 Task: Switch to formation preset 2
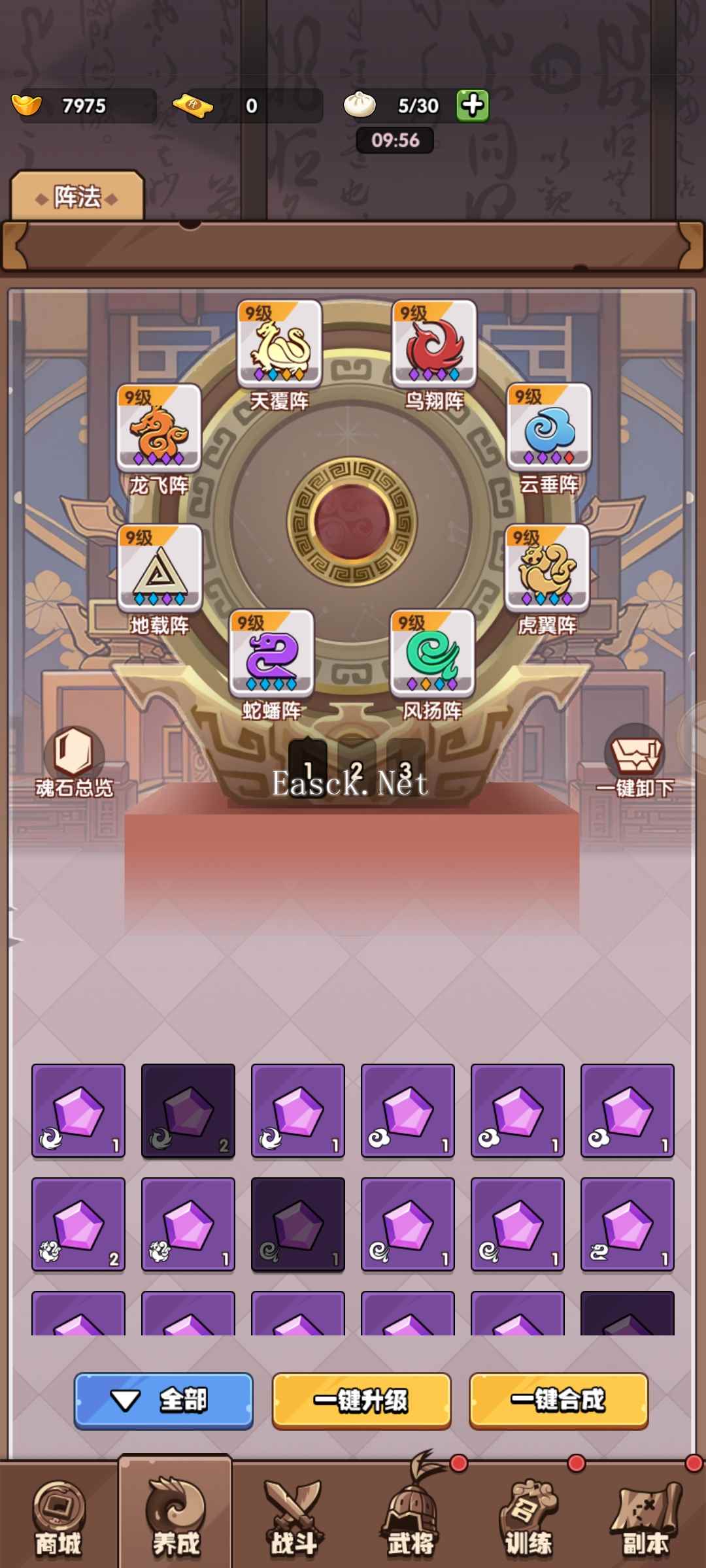point(357,762)
